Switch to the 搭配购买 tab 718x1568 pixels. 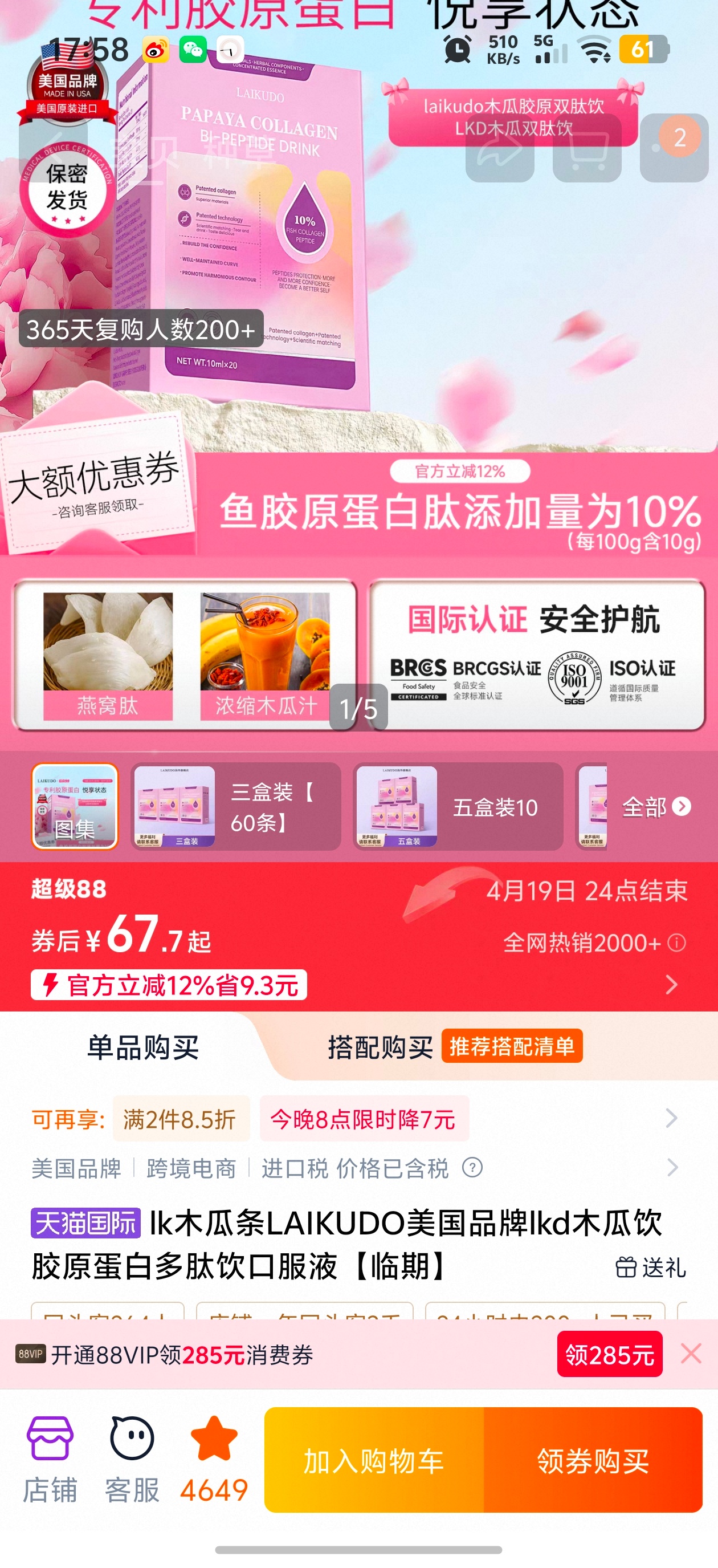click(380, 1047)
